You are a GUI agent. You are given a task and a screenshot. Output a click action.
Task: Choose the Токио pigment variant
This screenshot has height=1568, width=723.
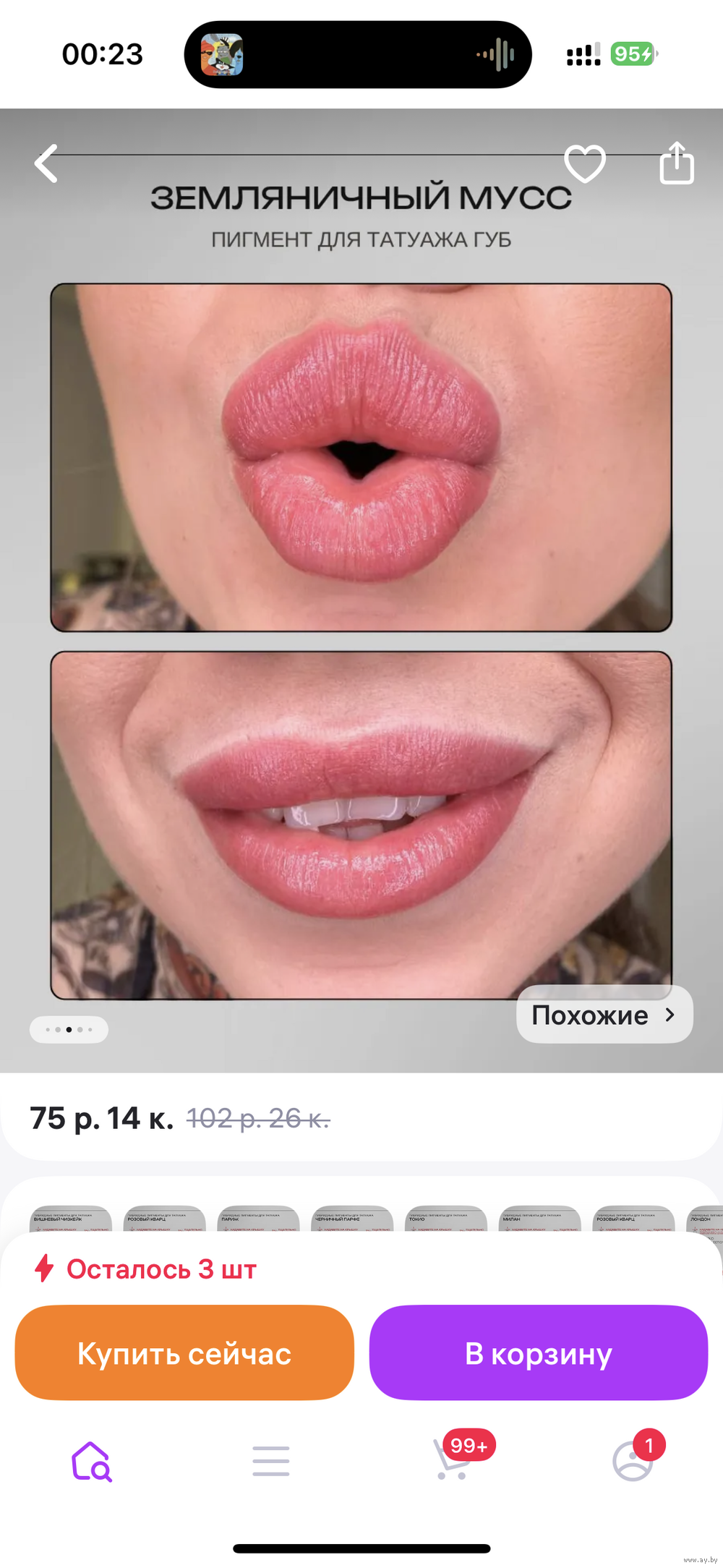[446, 1219]
